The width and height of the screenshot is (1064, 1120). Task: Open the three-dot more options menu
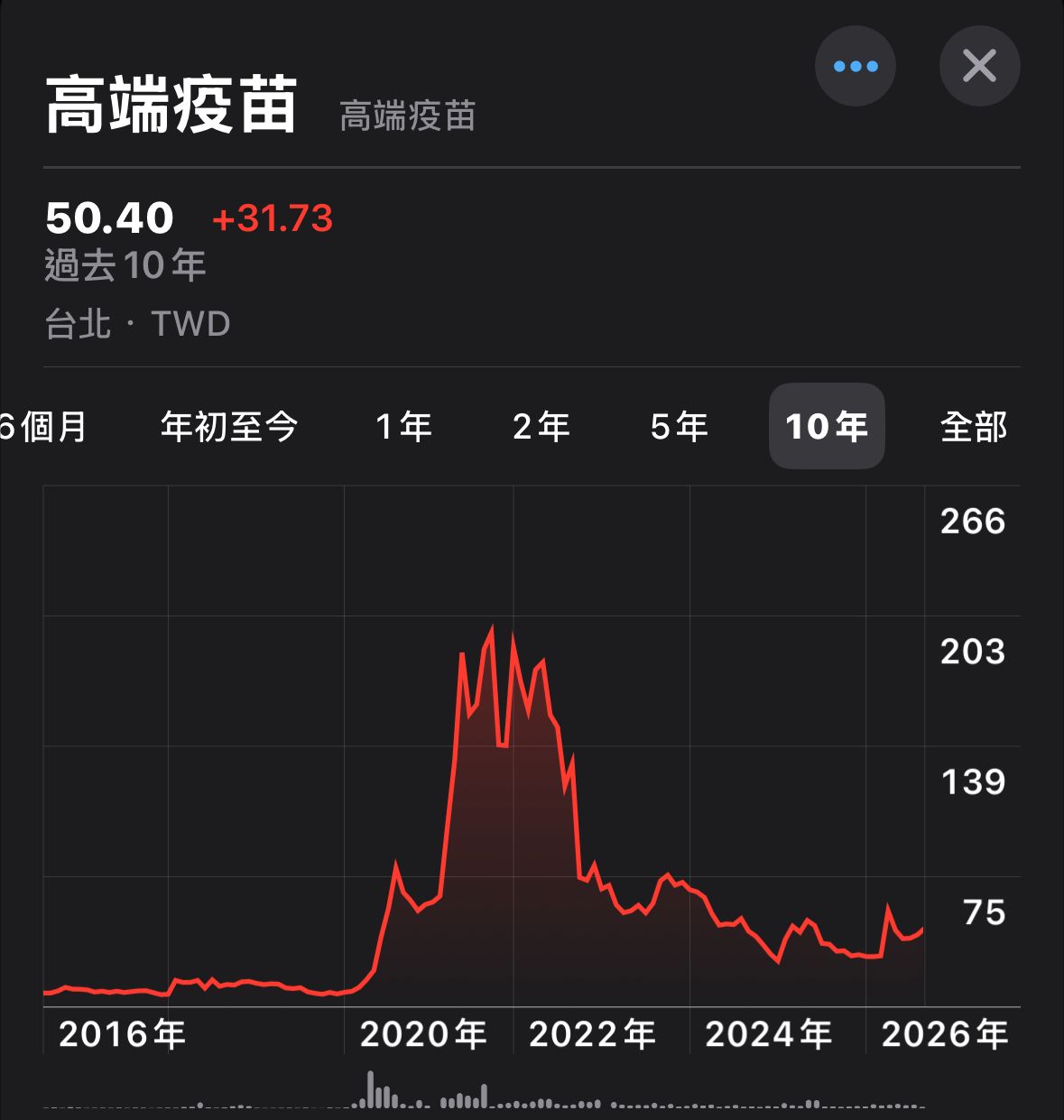tap(855, 66)
